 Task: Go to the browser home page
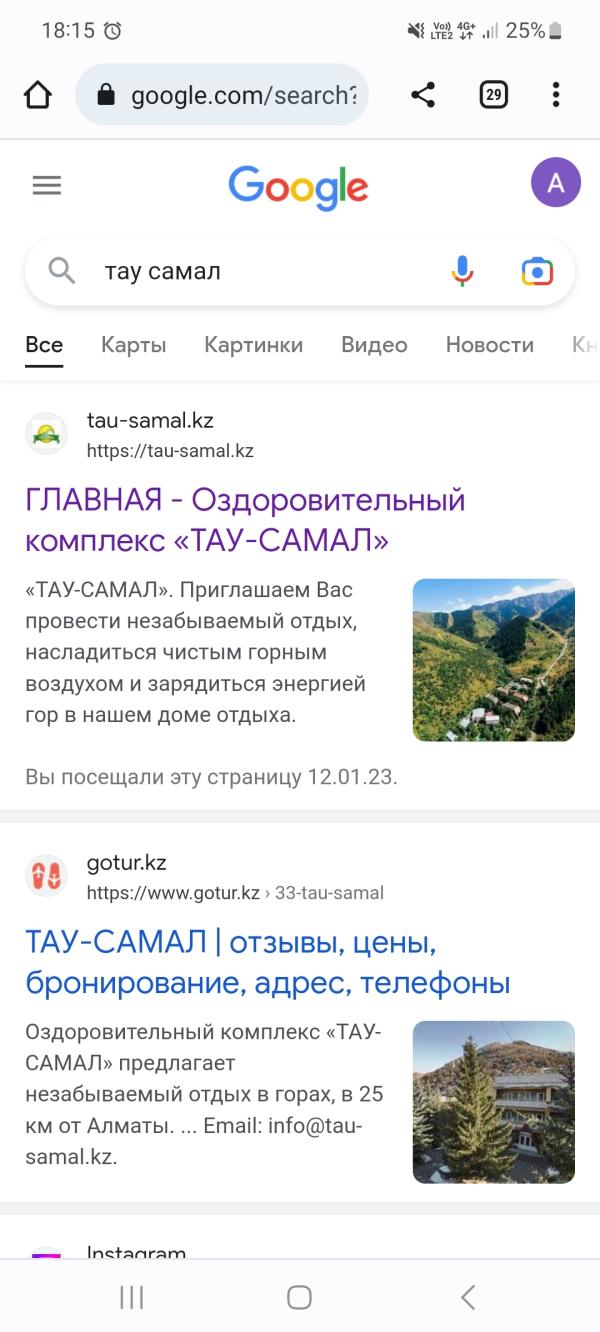pos(37,95)
